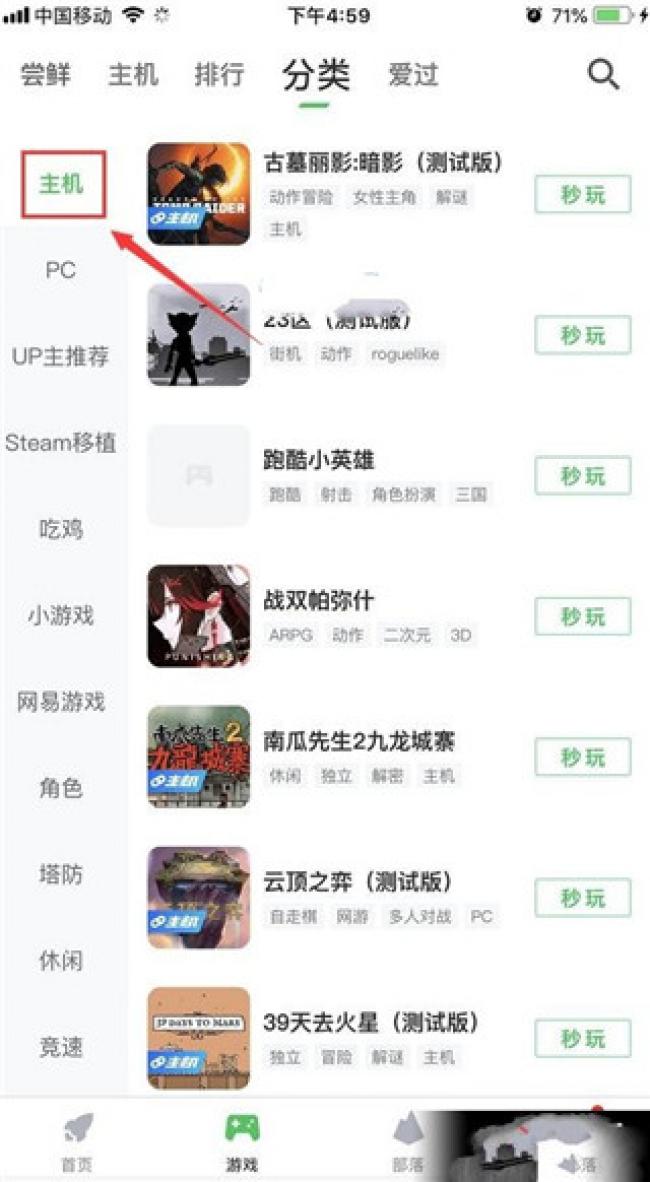650x1182 pixels.
Task: Open the 南瓜先生2九龙城寨 game entry
Action: (358, 742)
